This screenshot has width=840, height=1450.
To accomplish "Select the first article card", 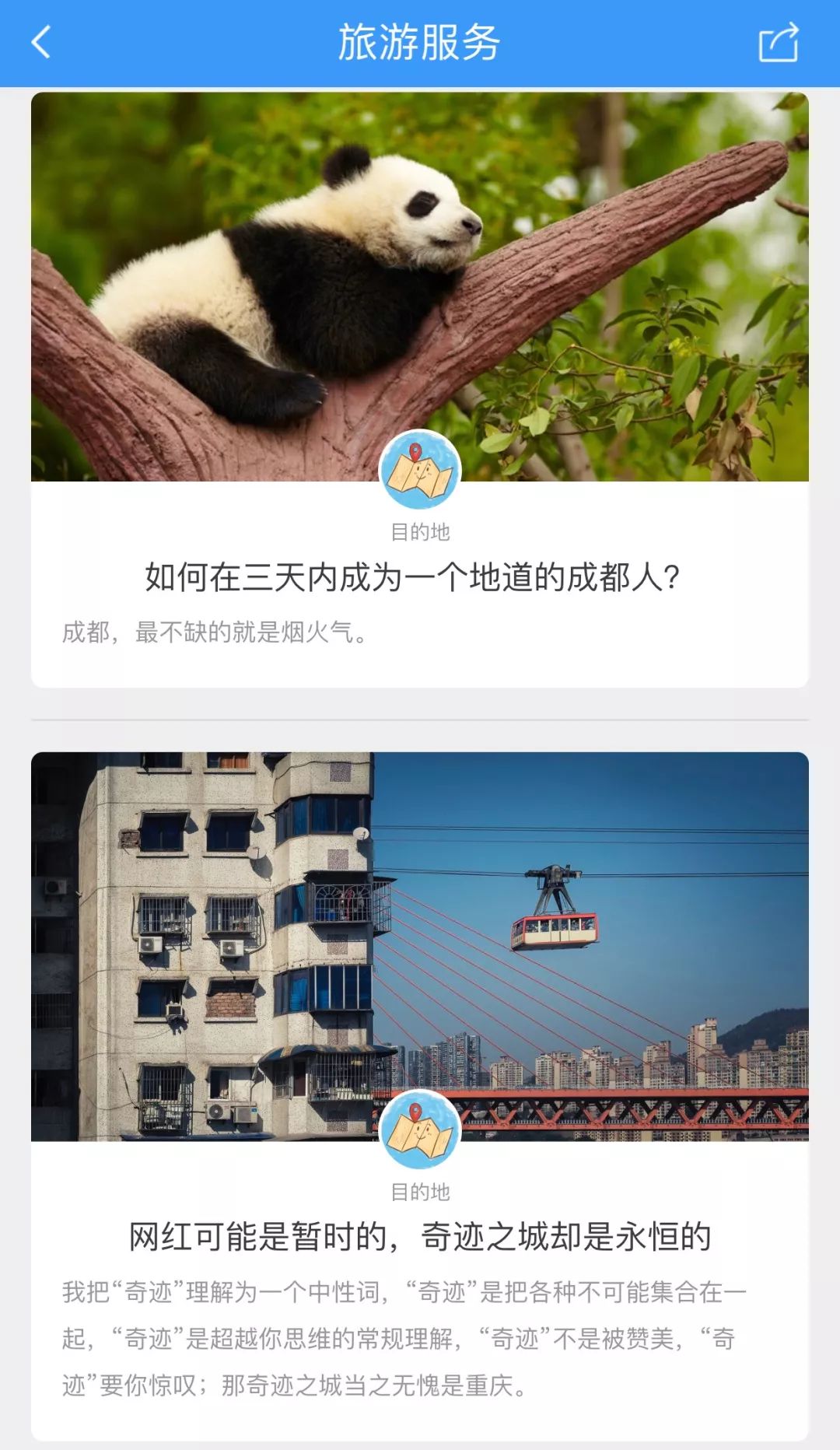I will click(x=420, y=389).
